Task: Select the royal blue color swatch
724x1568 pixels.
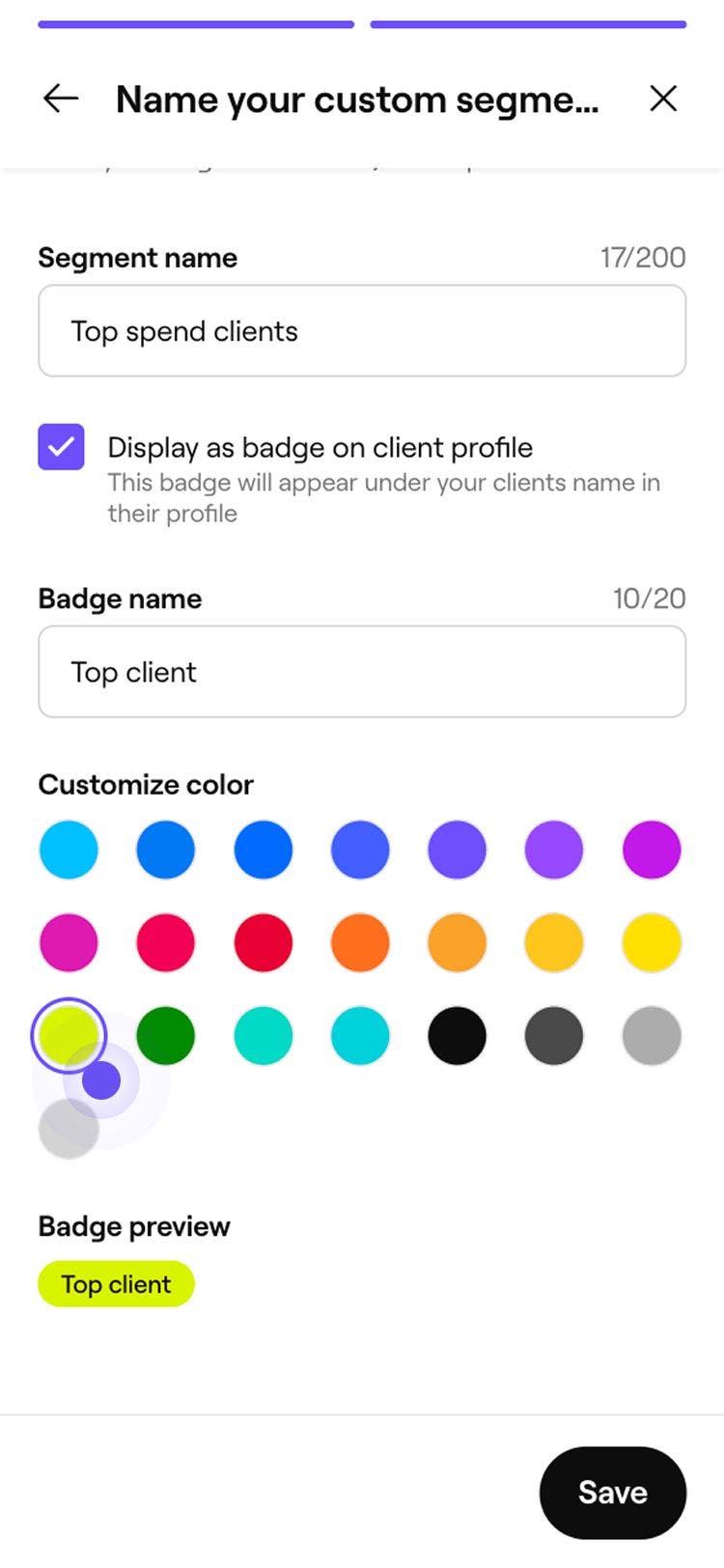Action: pyautogui.click(x=263, y=850)
